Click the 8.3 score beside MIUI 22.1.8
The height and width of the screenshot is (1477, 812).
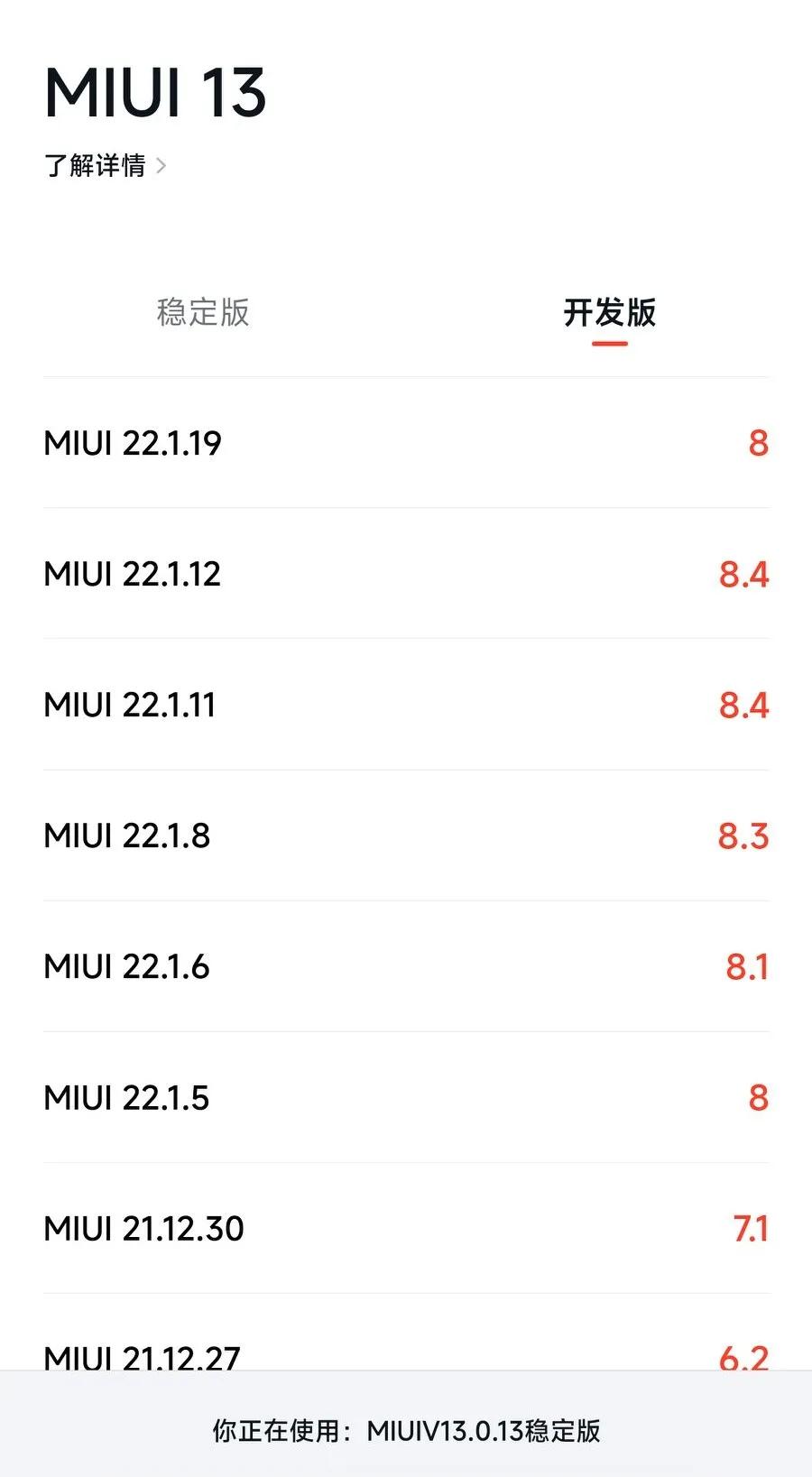tap(743, 835)
